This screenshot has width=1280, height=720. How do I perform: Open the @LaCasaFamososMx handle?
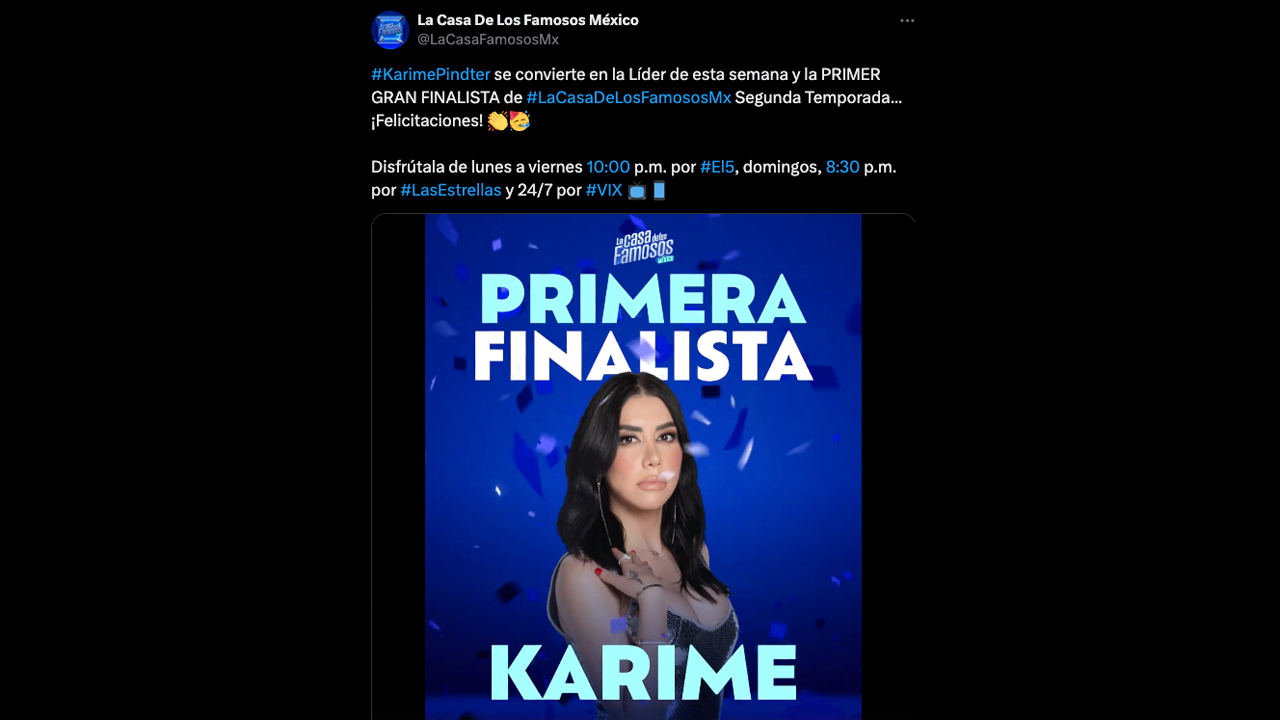487,39
